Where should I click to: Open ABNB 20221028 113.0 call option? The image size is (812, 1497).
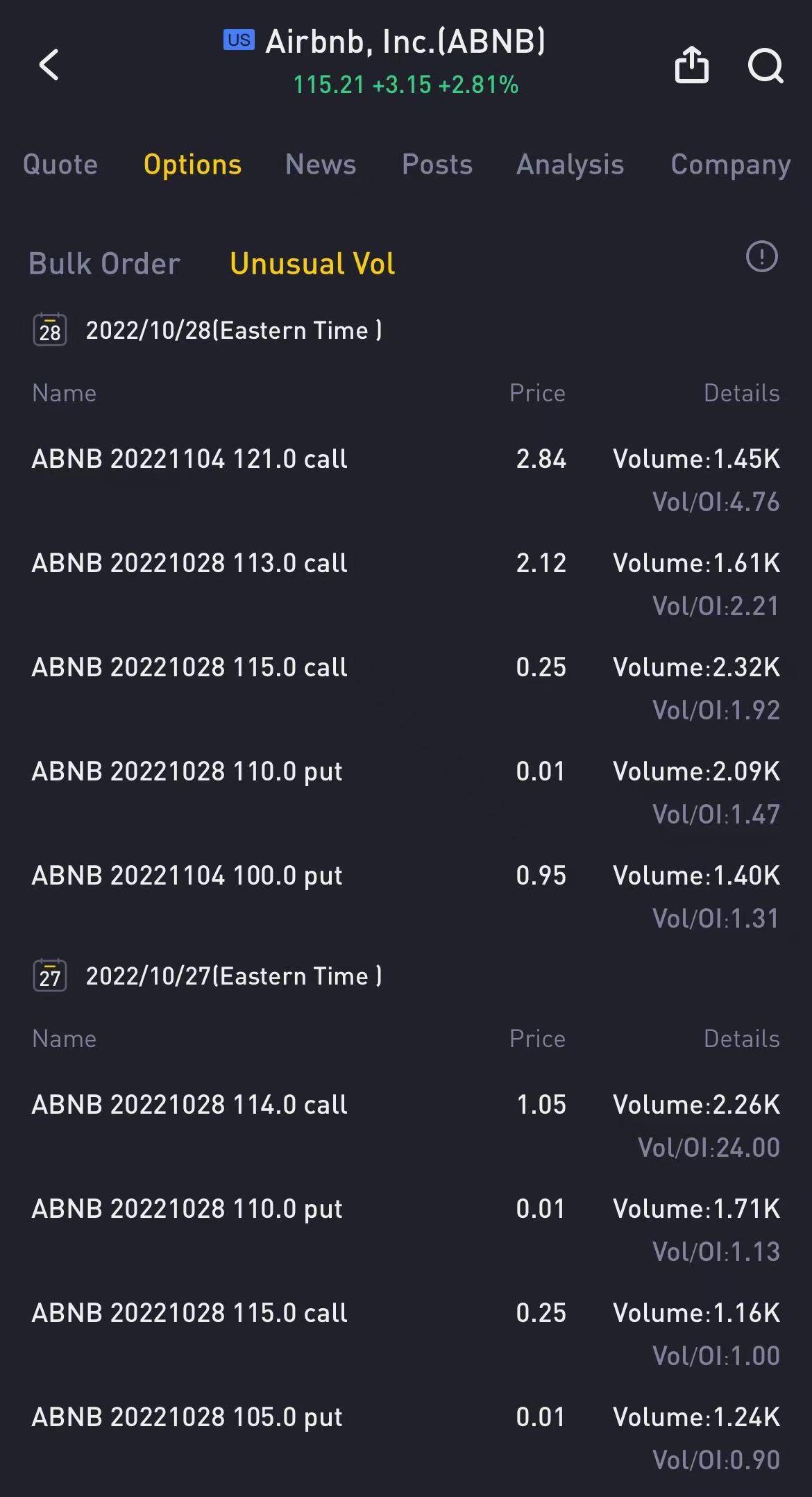click(189, 563)
